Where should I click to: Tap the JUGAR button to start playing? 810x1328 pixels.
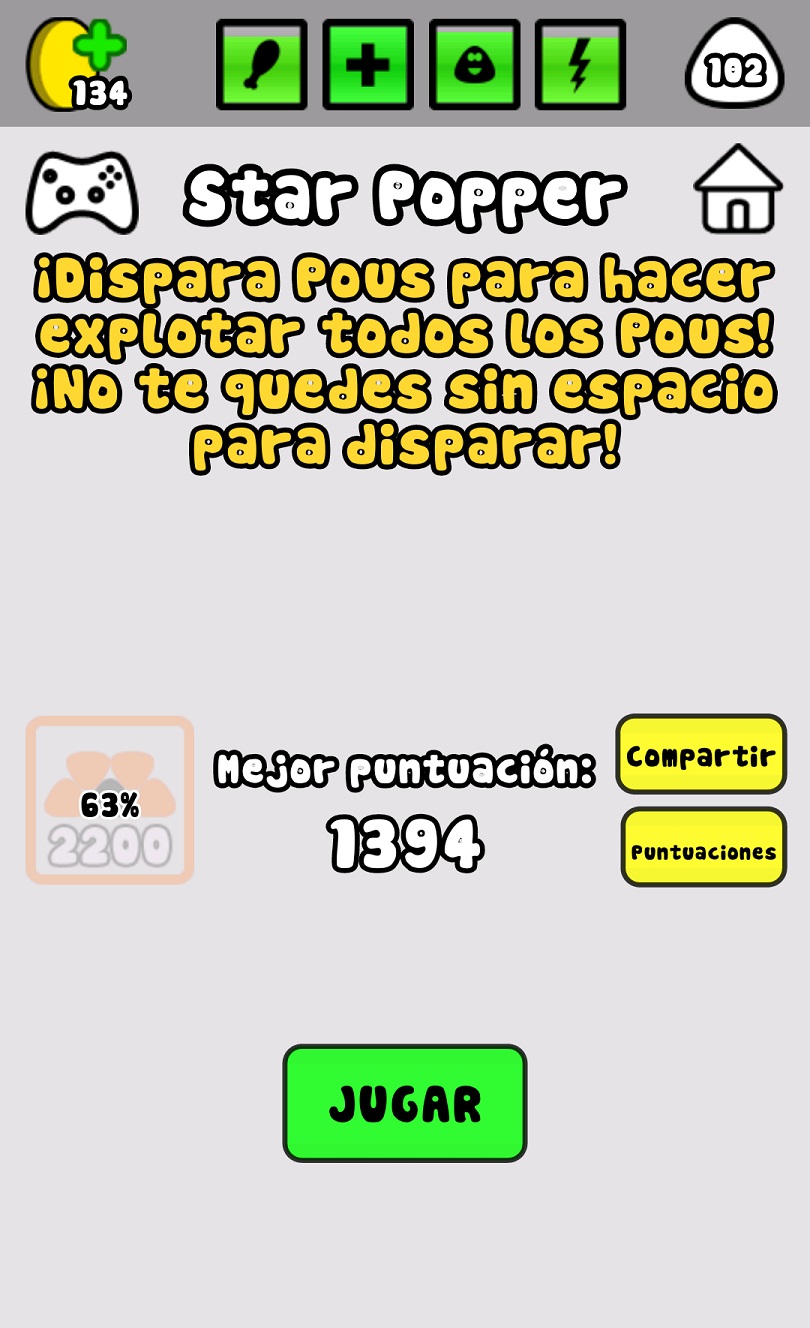404,1103
